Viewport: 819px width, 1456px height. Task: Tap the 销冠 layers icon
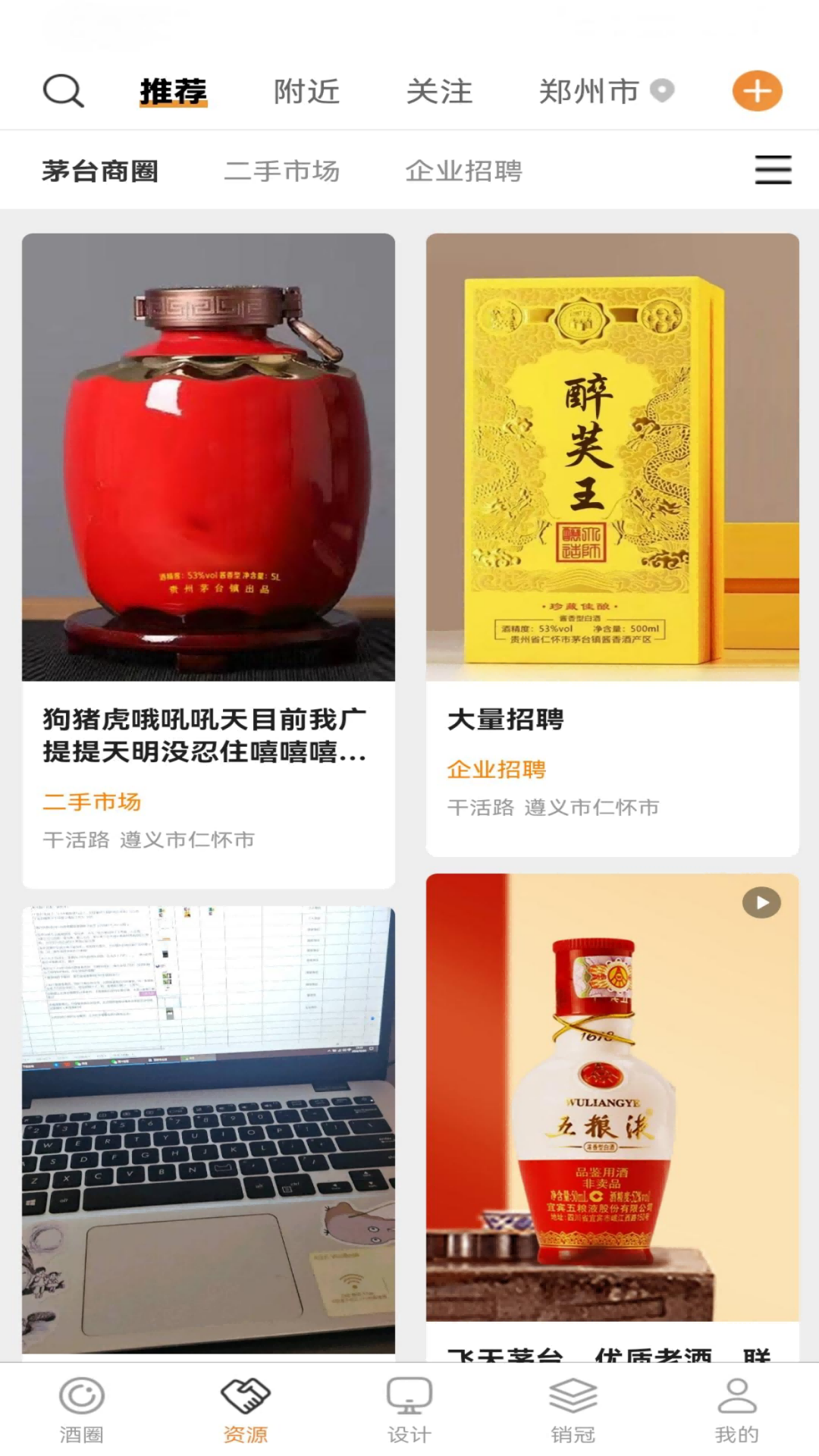point(573,1395)
